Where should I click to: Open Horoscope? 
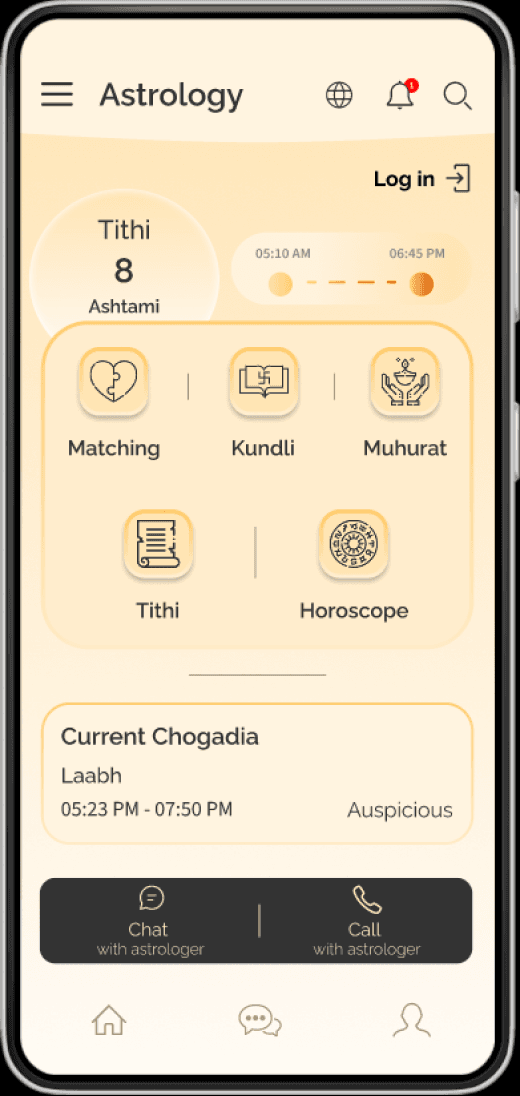tap(354, 565)
